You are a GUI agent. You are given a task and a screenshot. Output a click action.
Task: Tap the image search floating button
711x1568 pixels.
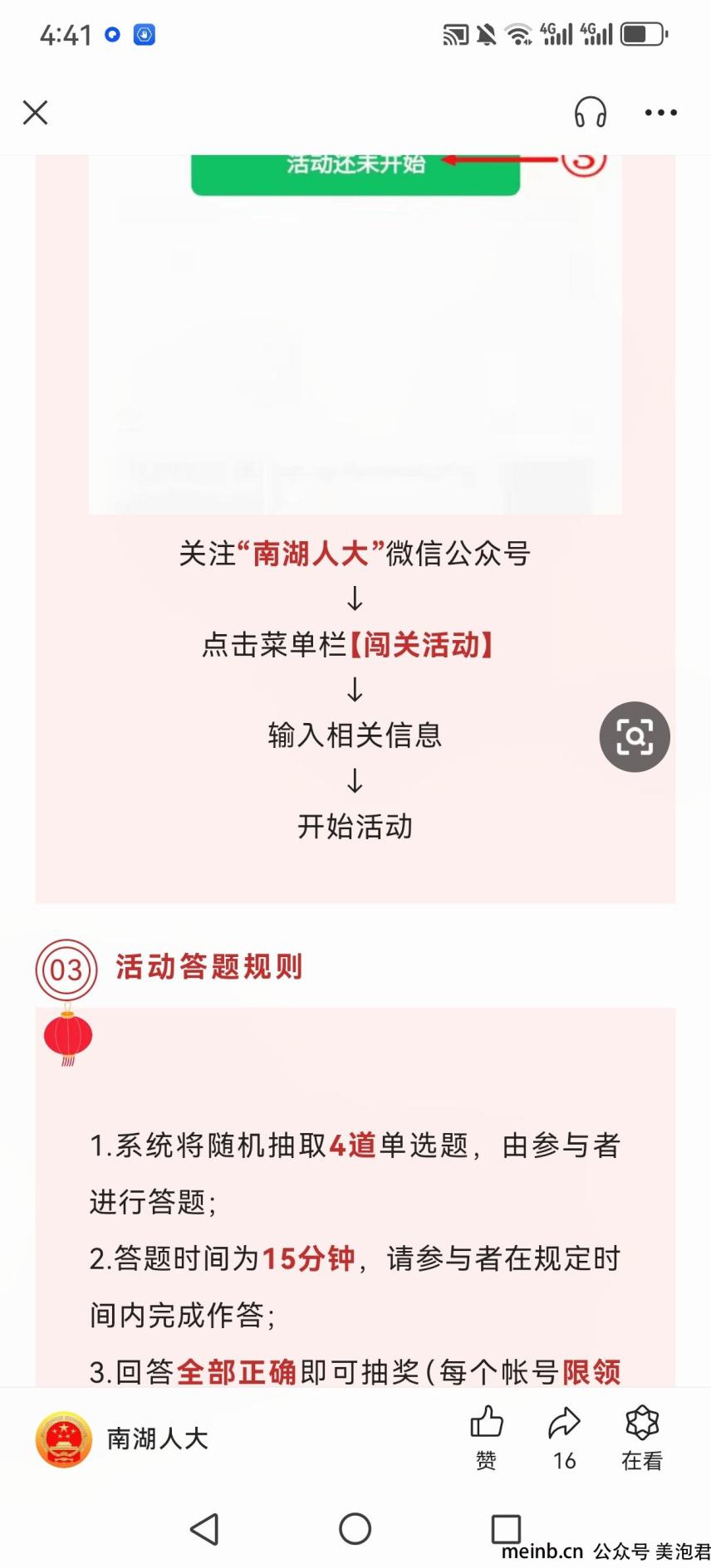coord(635,737)
